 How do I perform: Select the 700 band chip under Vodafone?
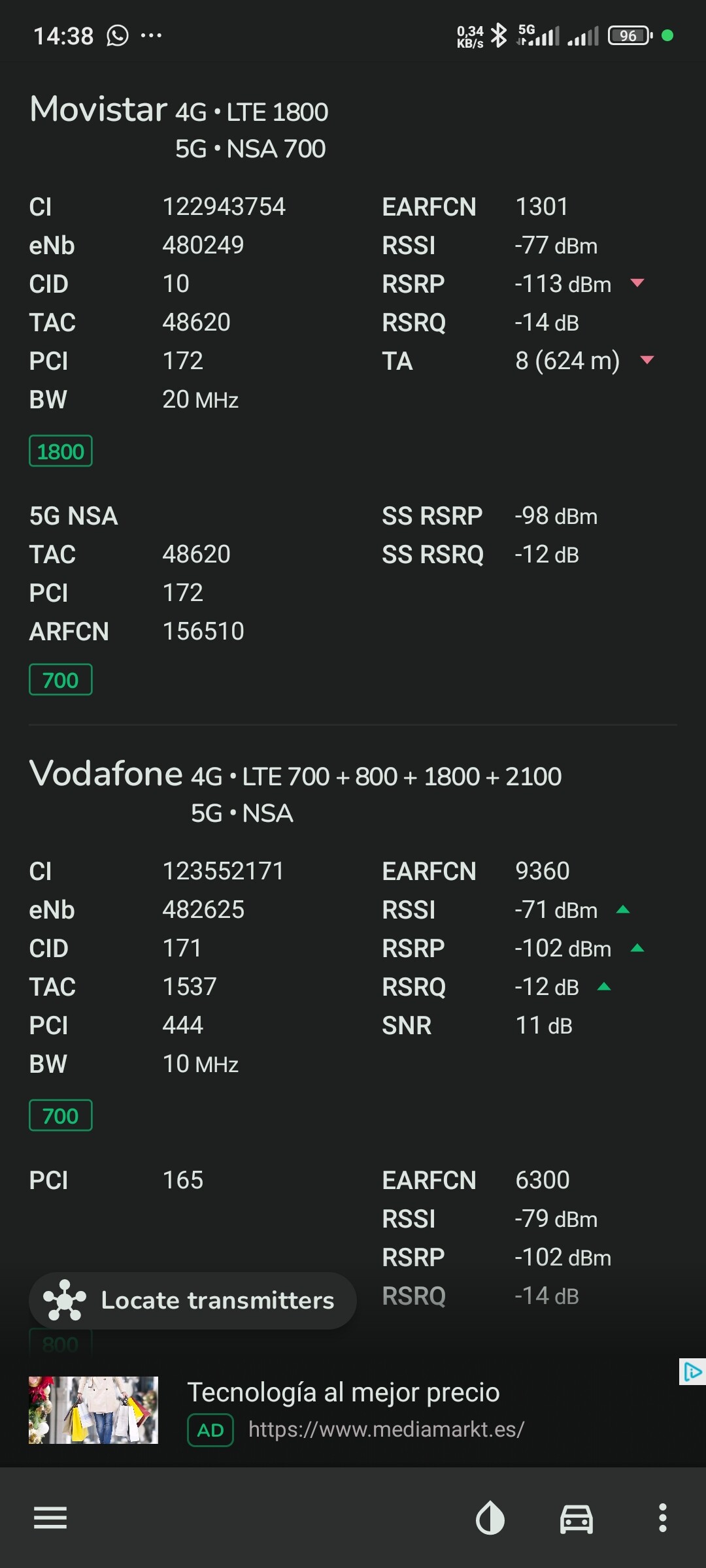tap(61, 1115)
